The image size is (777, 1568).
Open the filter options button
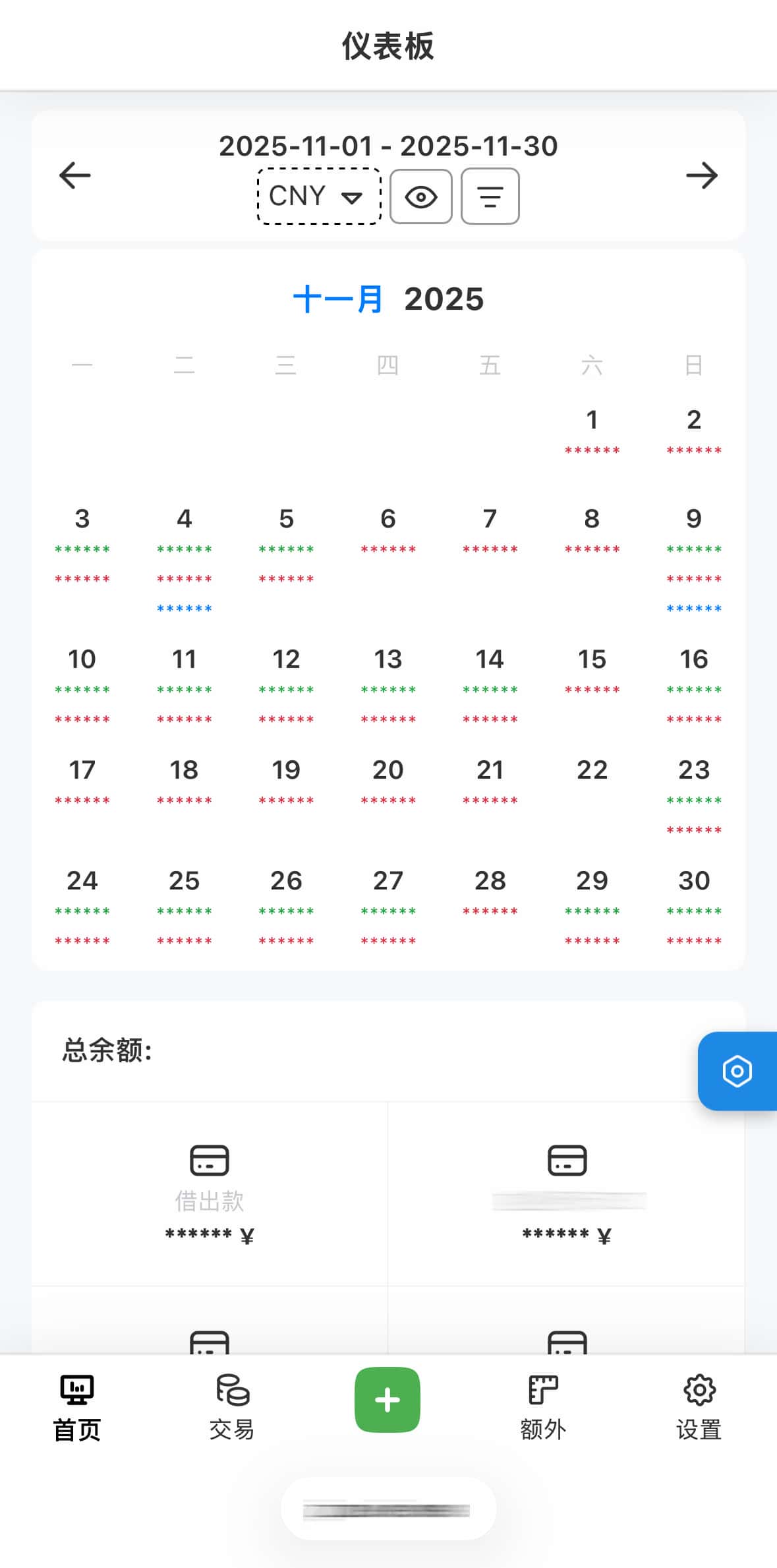pyautogui.click(x=490, y=196)
